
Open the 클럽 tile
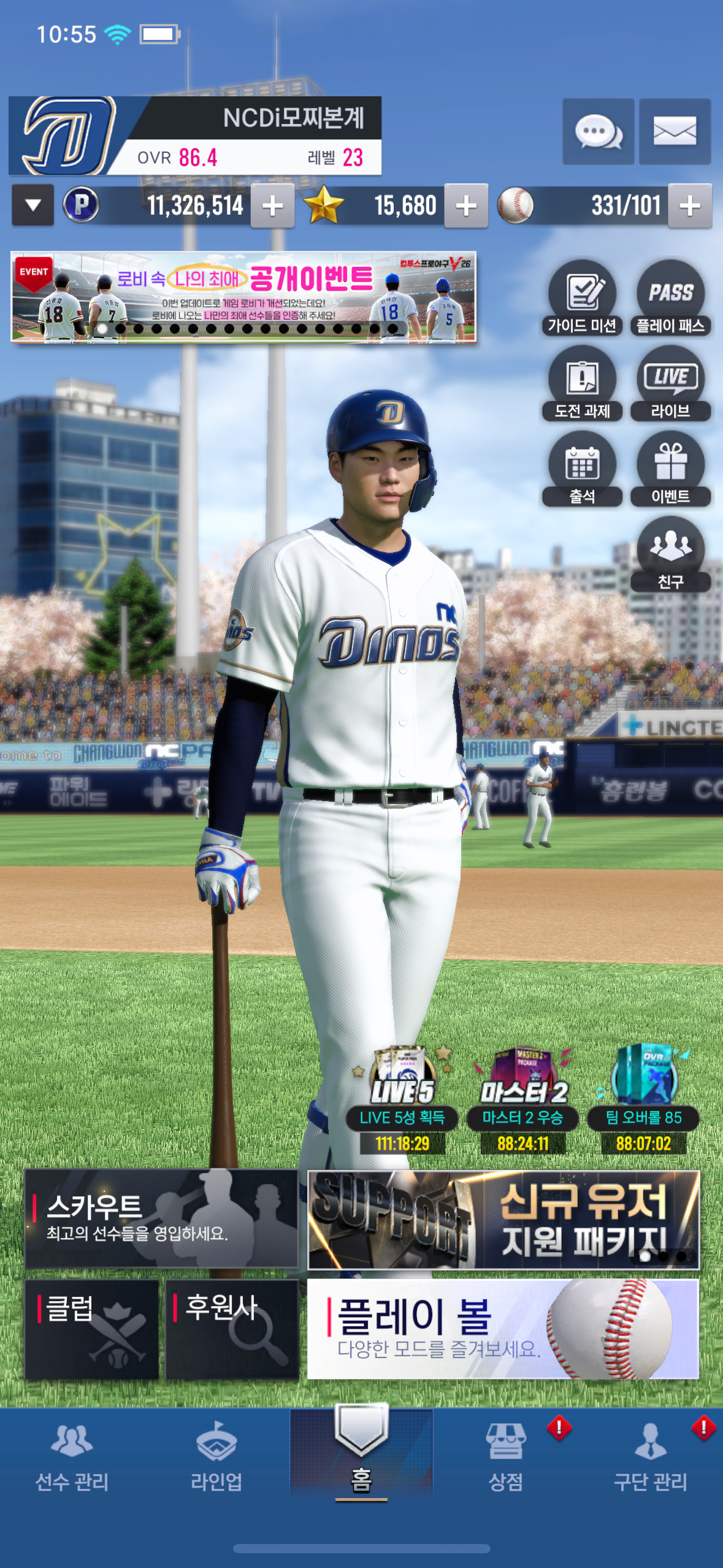pyautogui.click(x=92, y=1329)
